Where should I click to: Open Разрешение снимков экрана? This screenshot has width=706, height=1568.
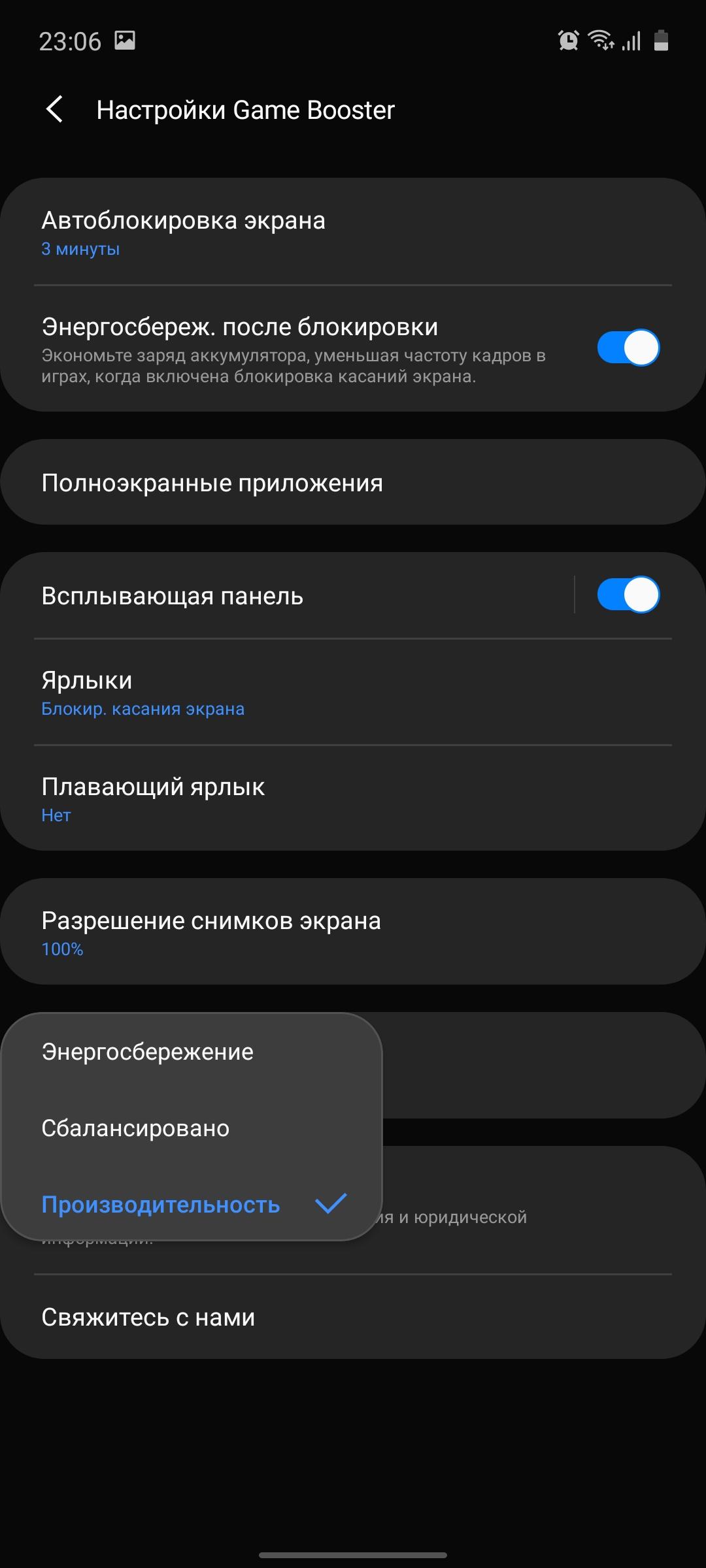tap(353, 932)
